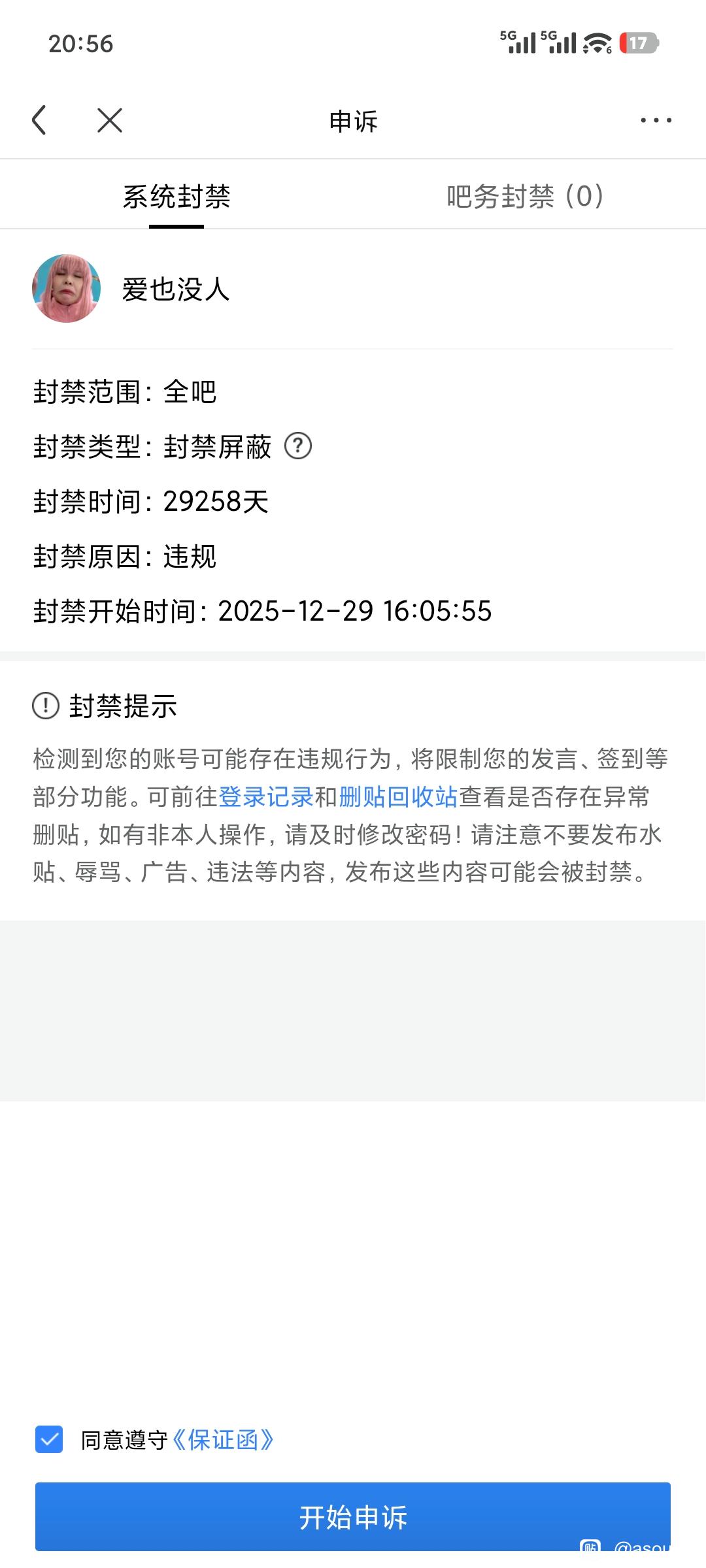Open the three-dot overflow menu
706x1568 pixels.
[656, 120]
